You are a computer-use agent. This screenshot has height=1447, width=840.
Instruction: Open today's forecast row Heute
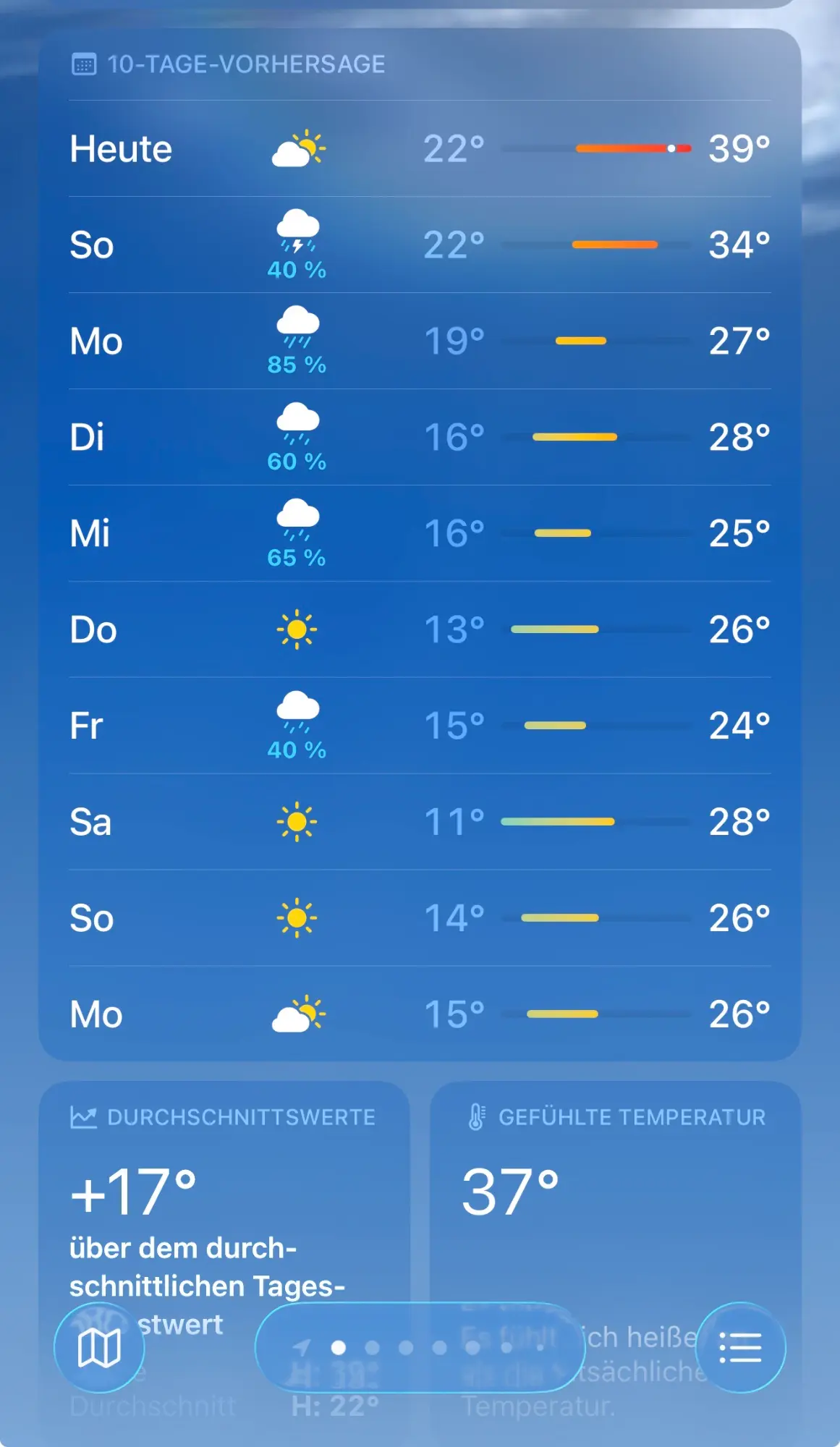420,149
